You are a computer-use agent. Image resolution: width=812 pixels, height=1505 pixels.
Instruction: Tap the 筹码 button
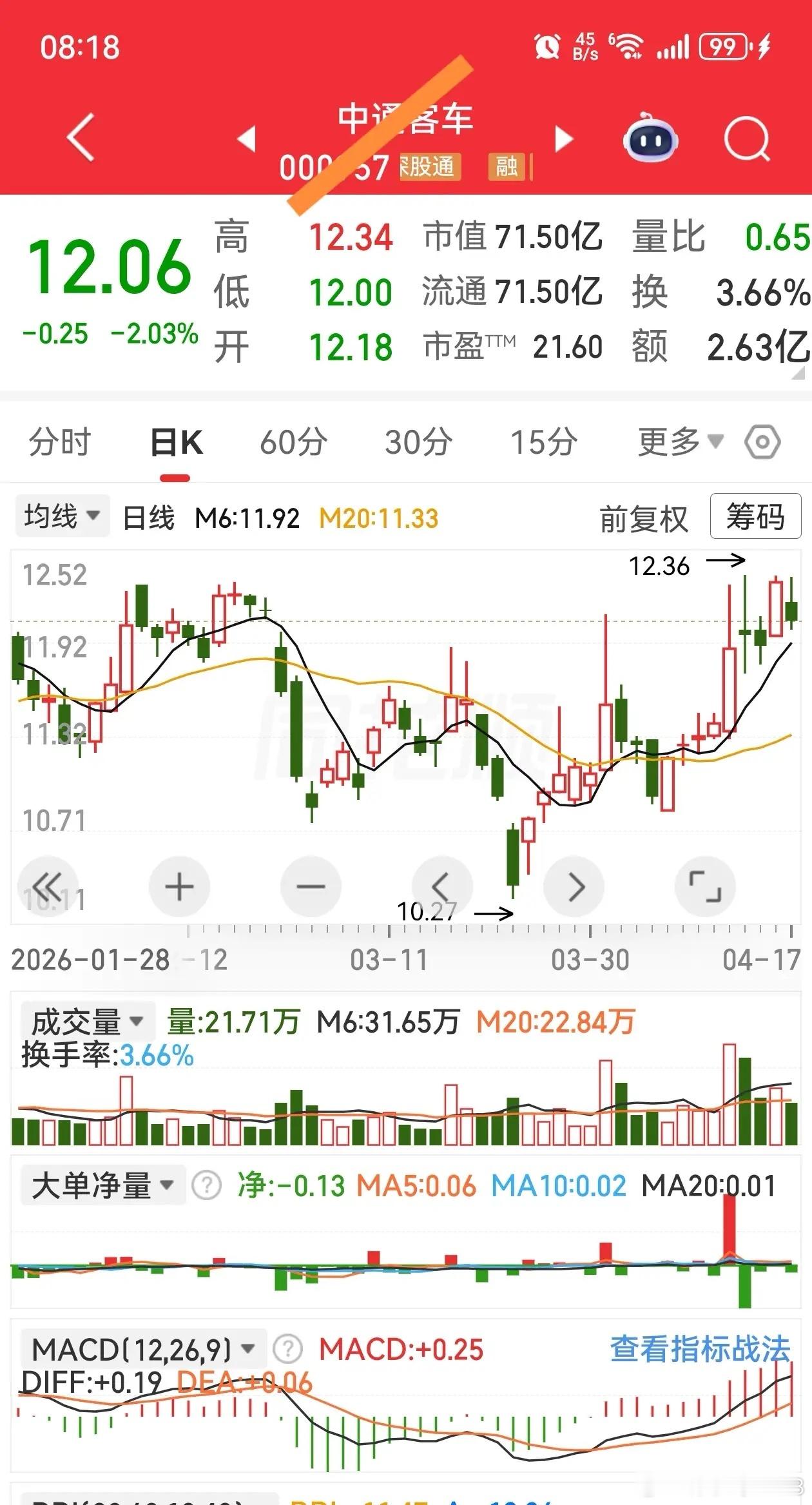pos(755,516)
